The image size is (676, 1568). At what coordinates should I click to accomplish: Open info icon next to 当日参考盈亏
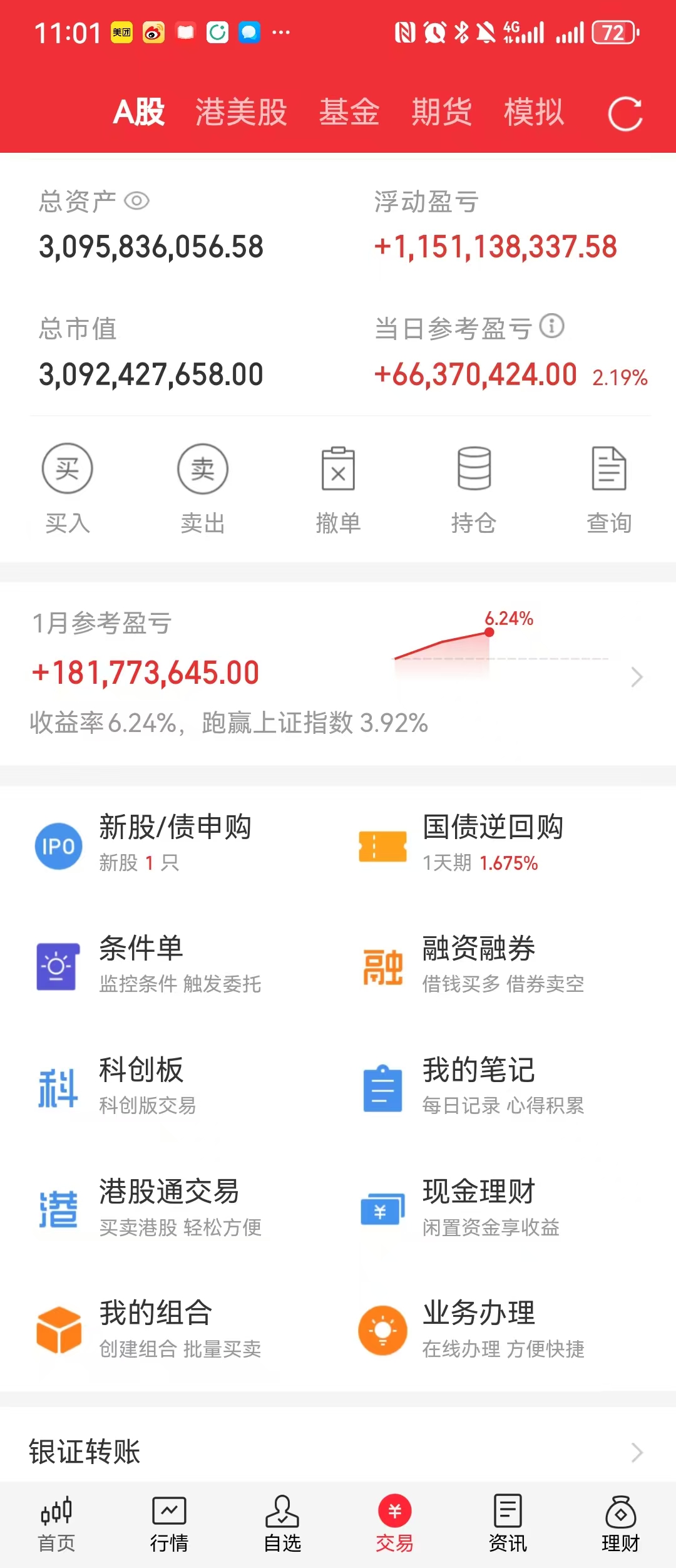click(552, 326)
